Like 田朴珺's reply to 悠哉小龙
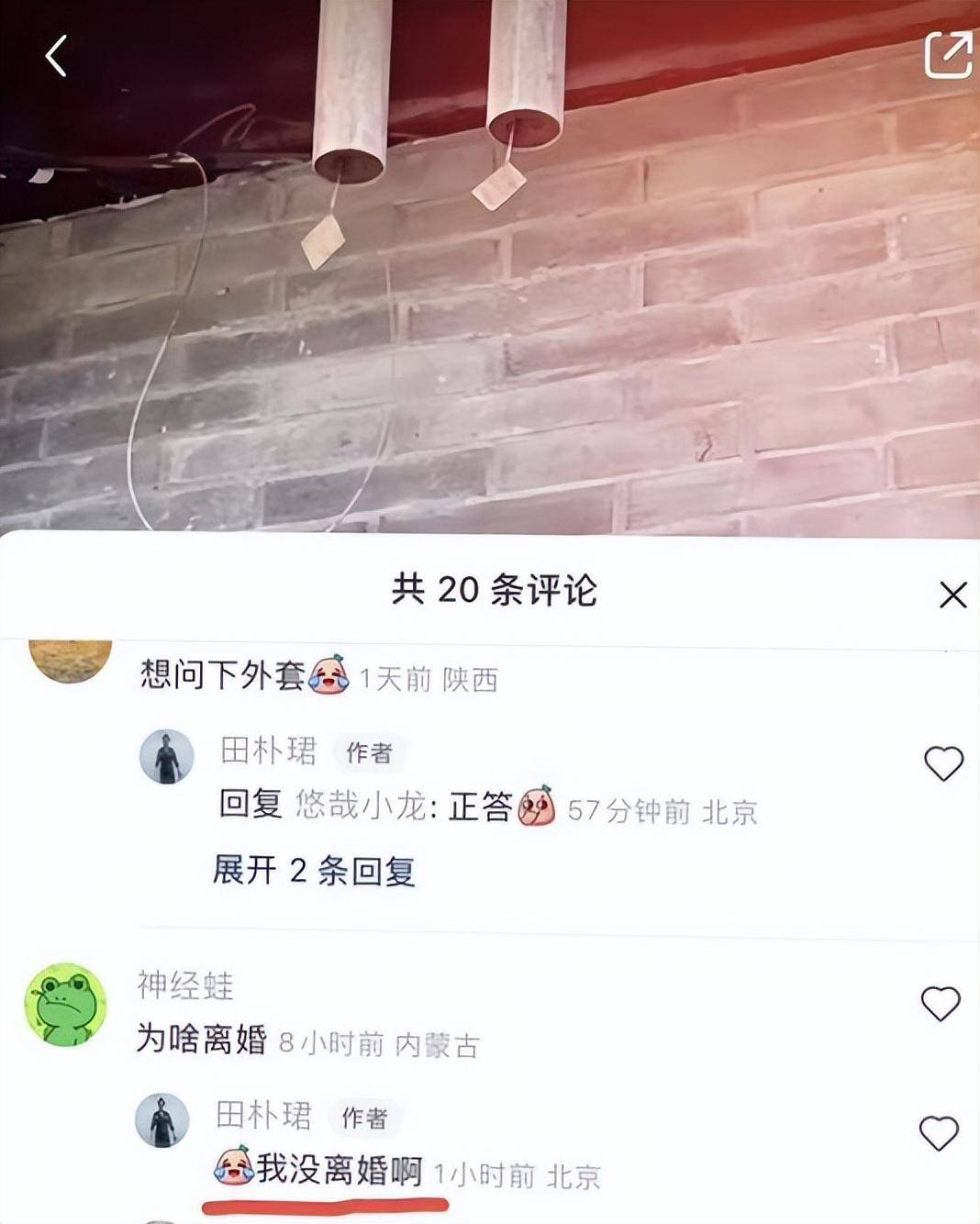 pyautogui.click(x=942, y=763)
